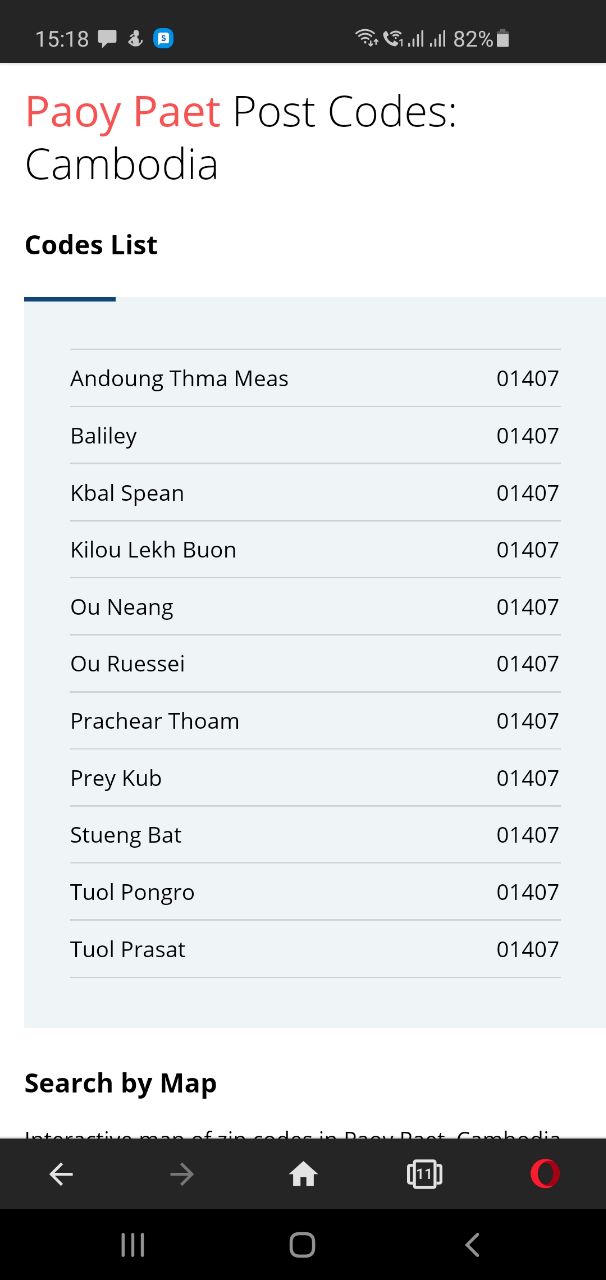The image size is (606, 1280).
Task: Tap the system recent apps button
Action: [133, 1244]
